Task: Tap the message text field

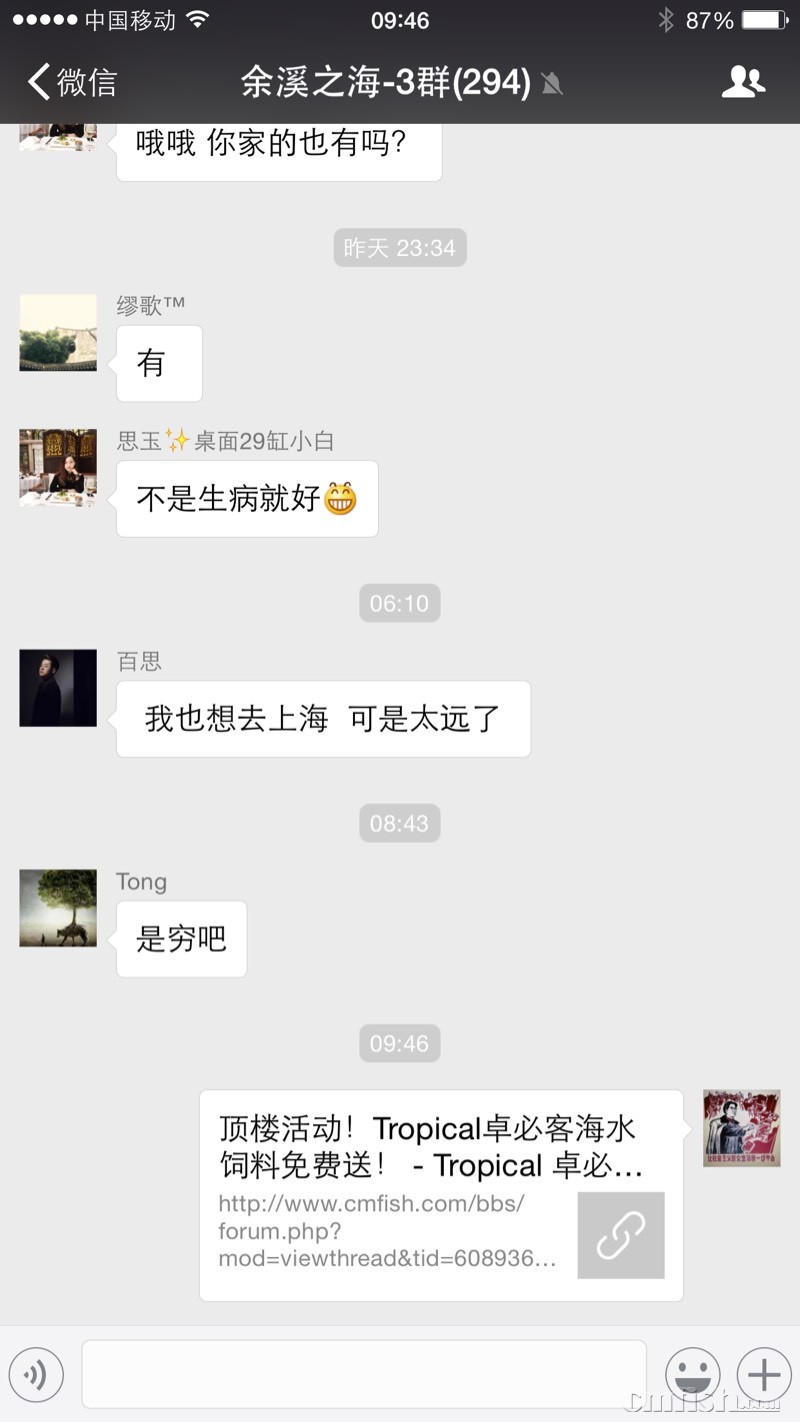Action: pyautogui.click(x=364, y=1375)
